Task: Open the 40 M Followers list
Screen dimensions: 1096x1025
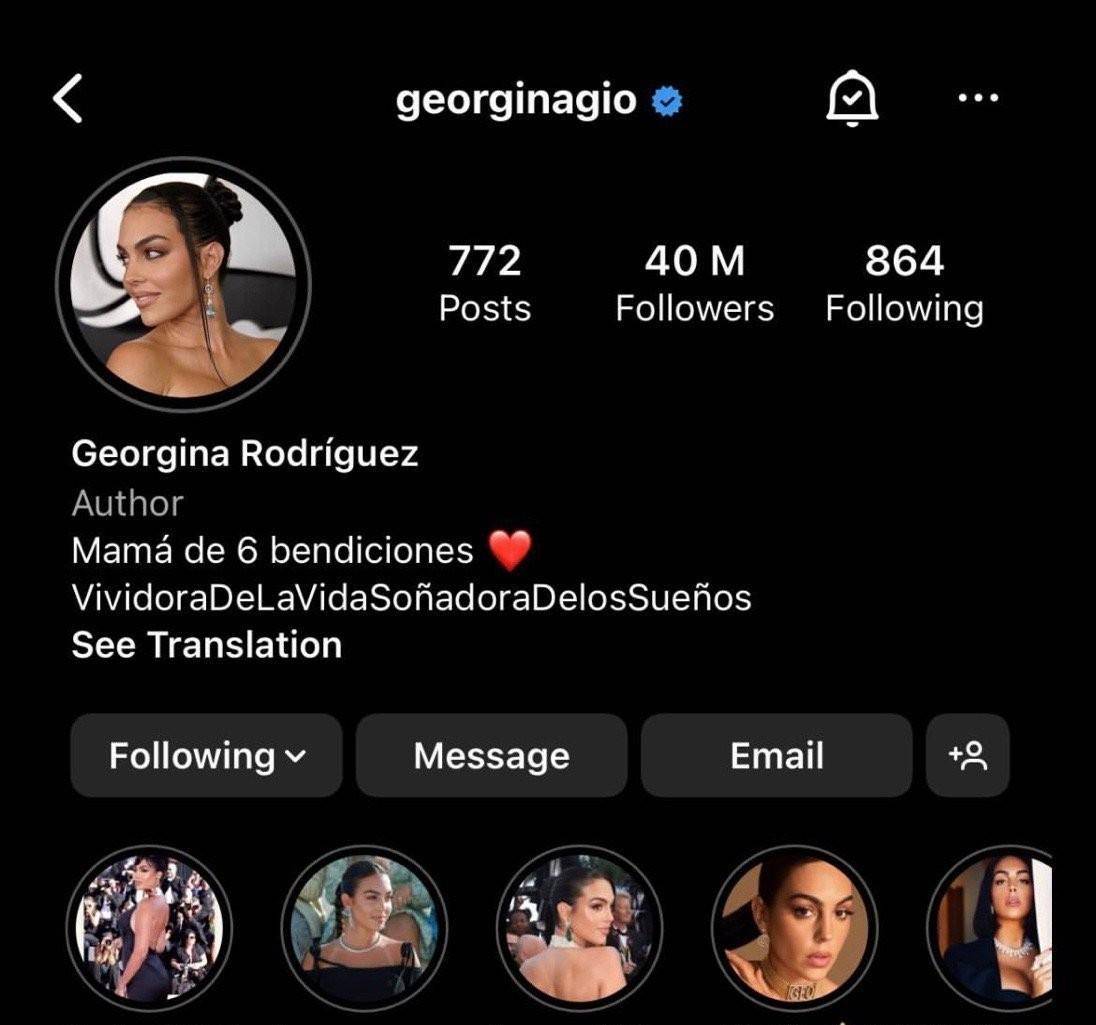Action: pos(694,284)
